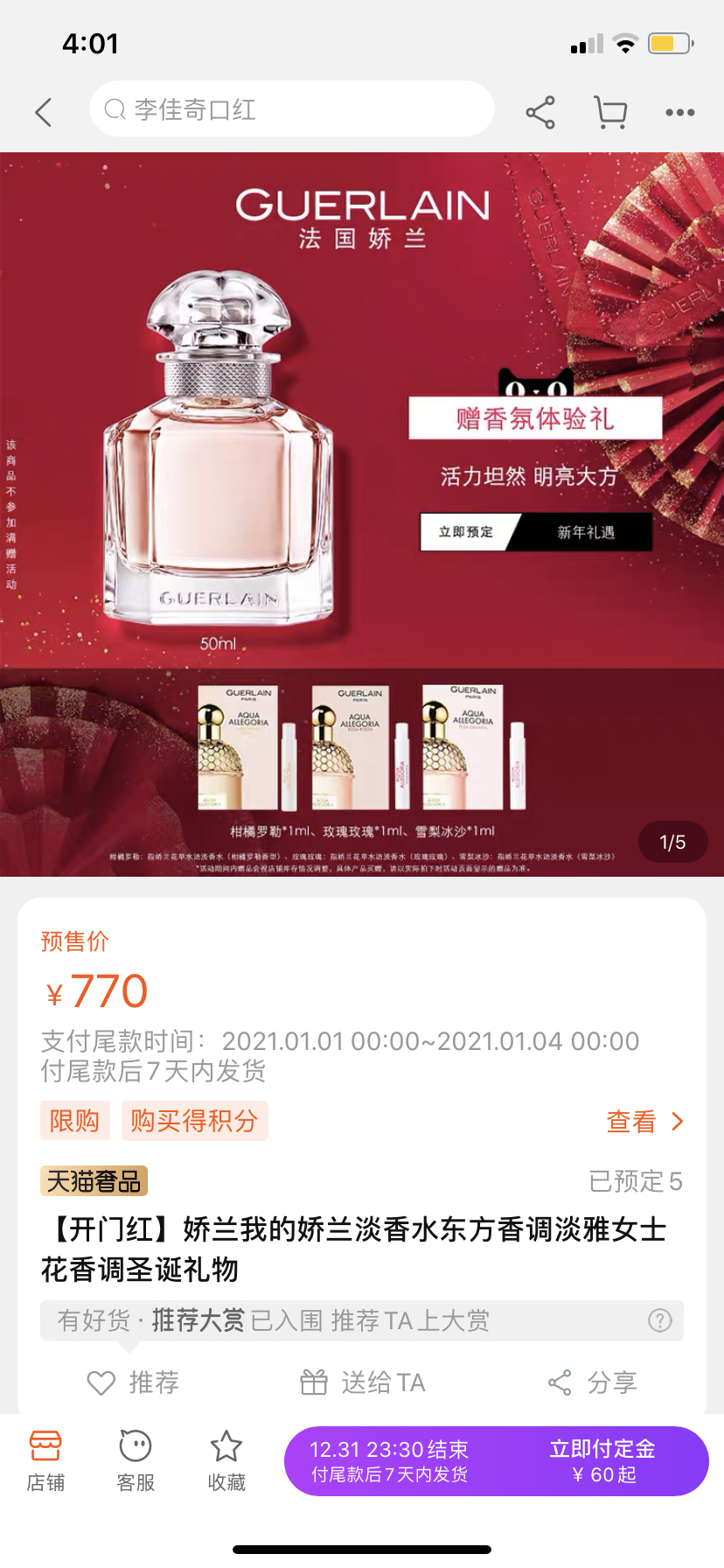View the Guerlain product image gallery

pos(362,514)
